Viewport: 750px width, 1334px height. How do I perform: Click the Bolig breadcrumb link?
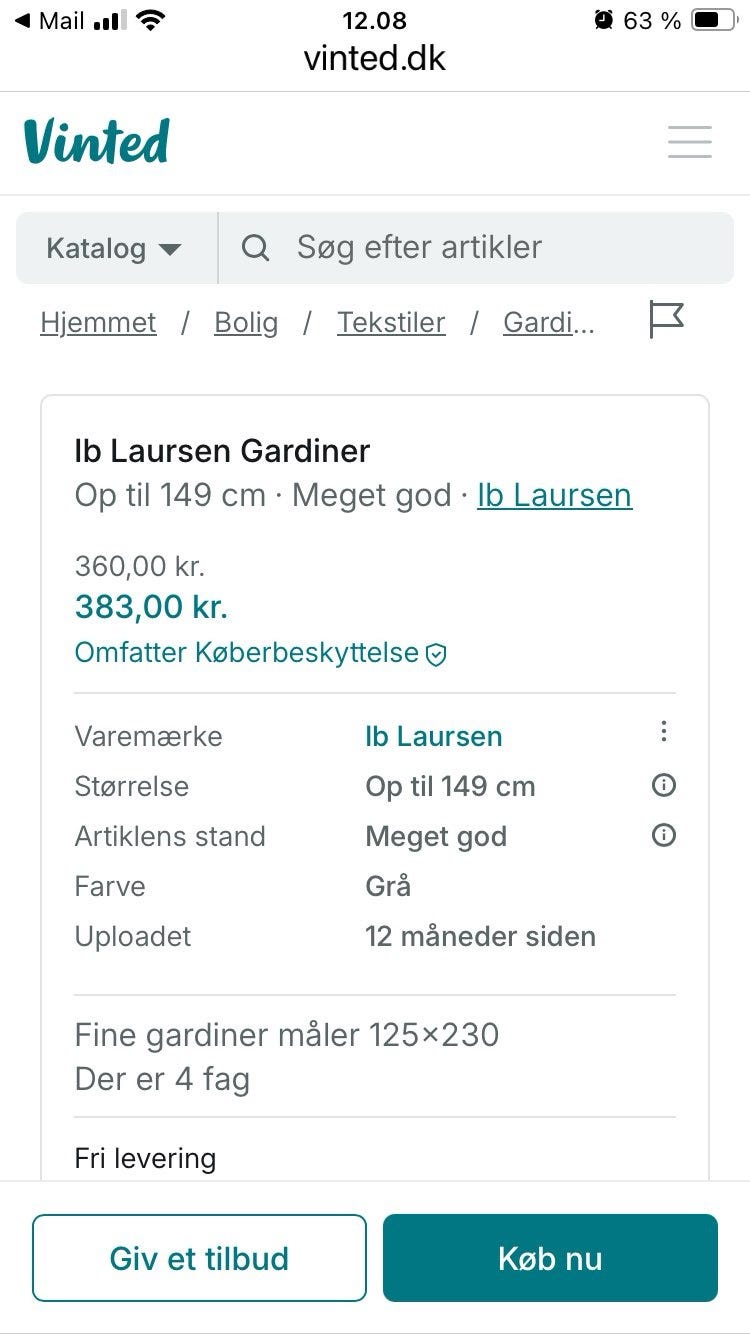(245, 322)
